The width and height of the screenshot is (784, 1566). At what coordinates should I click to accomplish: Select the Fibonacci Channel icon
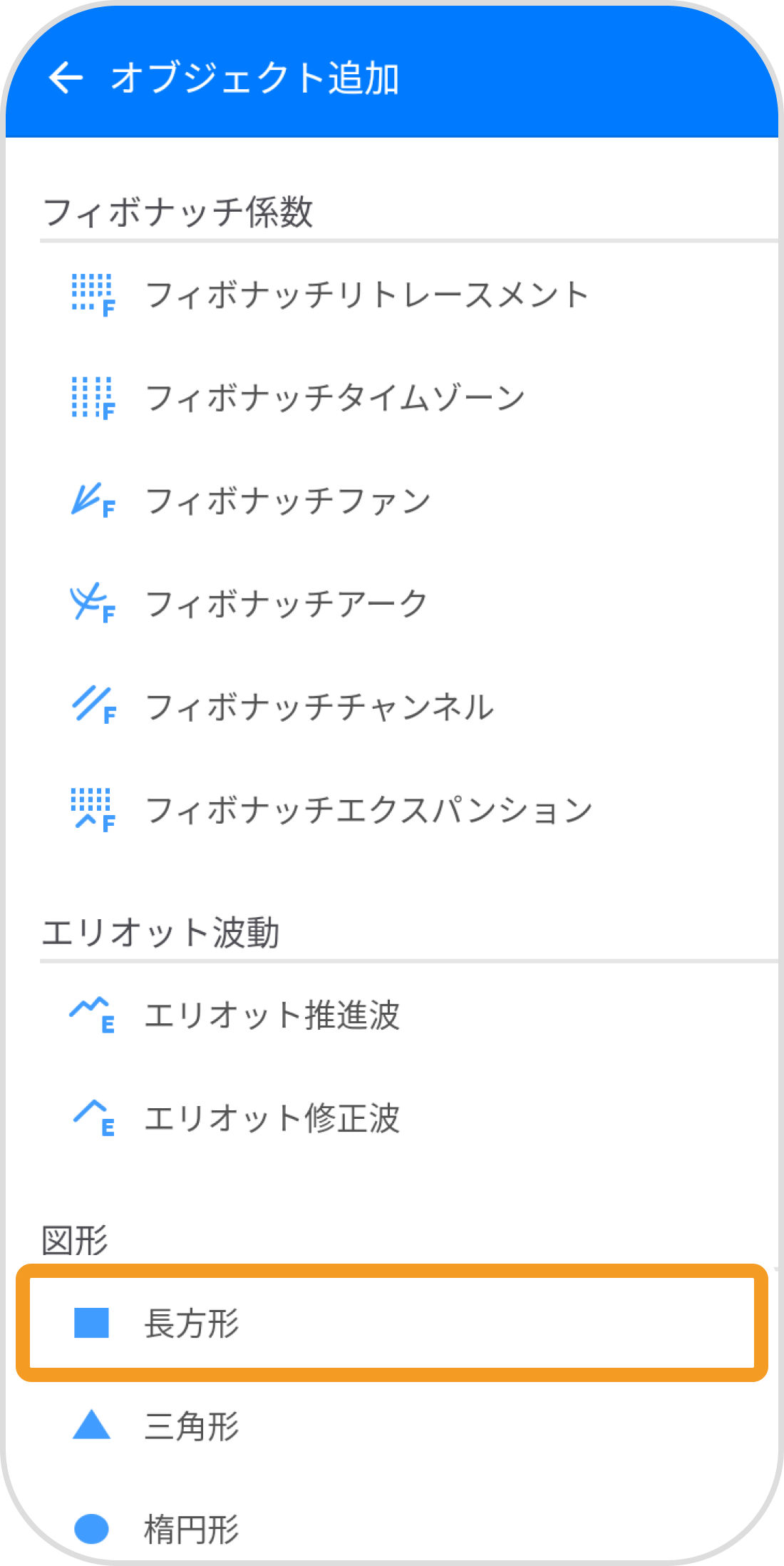click(x=93, y=706)
